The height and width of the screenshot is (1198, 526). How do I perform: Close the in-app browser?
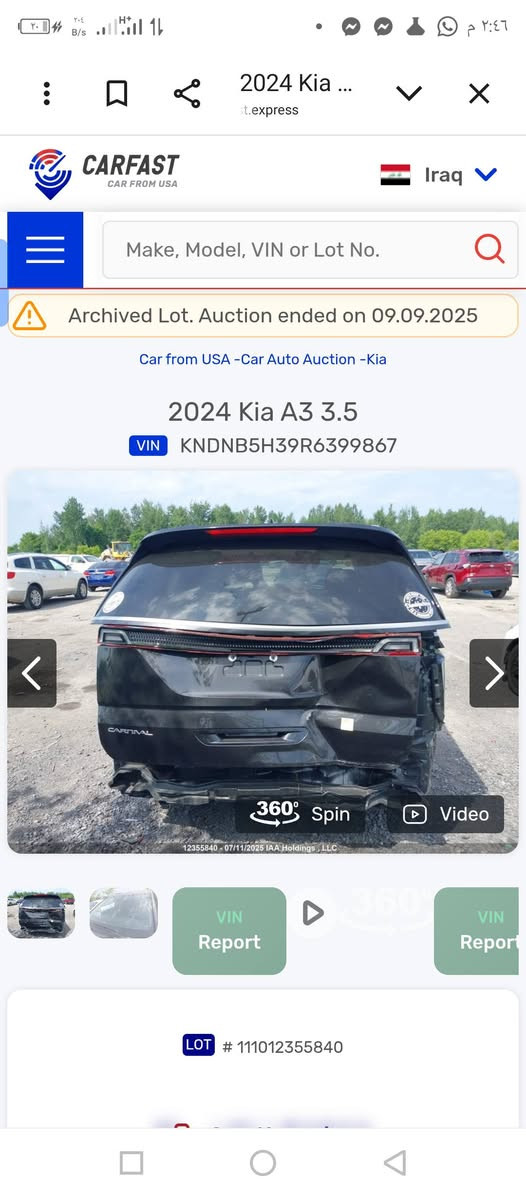(479, 93)
